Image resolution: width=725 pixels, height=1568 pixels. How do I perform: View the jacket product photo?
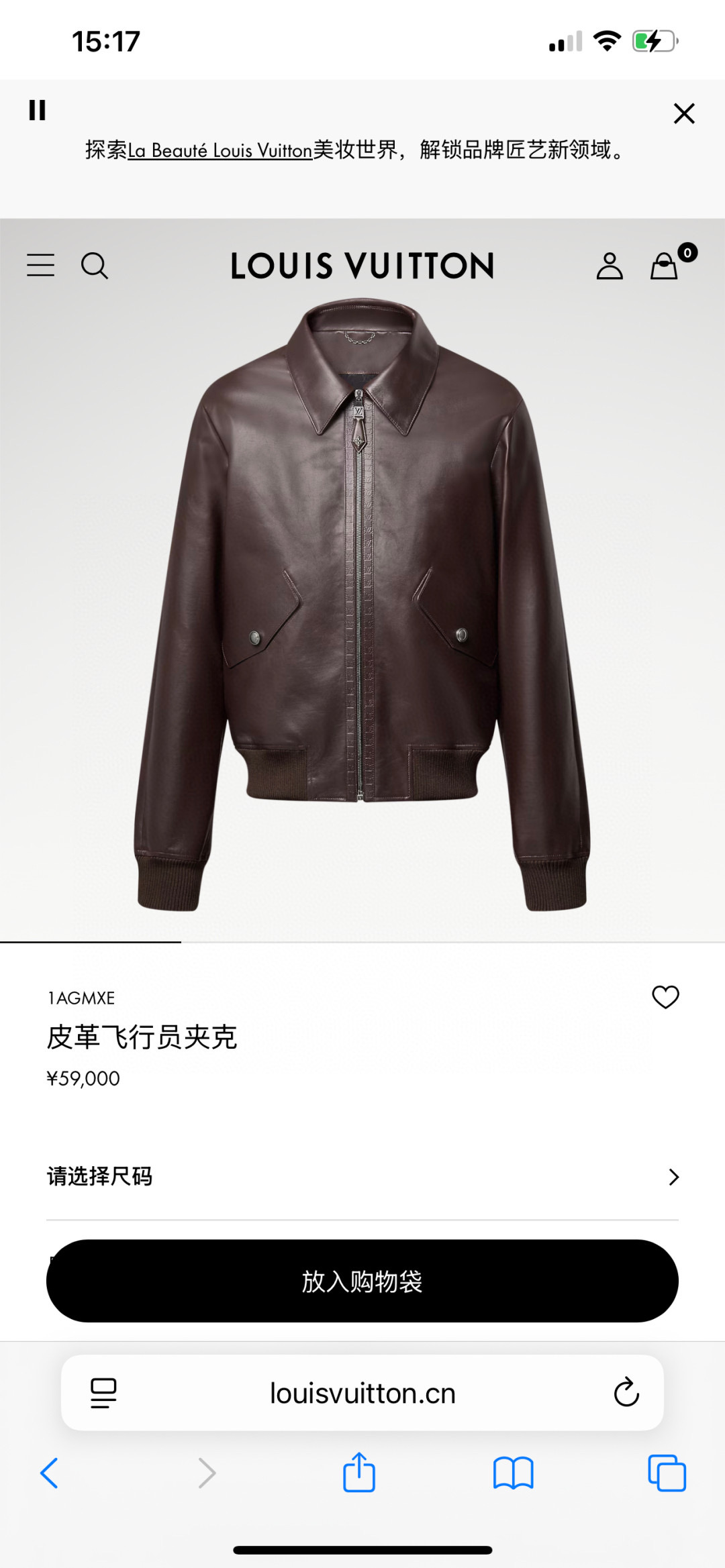(362, 604)
